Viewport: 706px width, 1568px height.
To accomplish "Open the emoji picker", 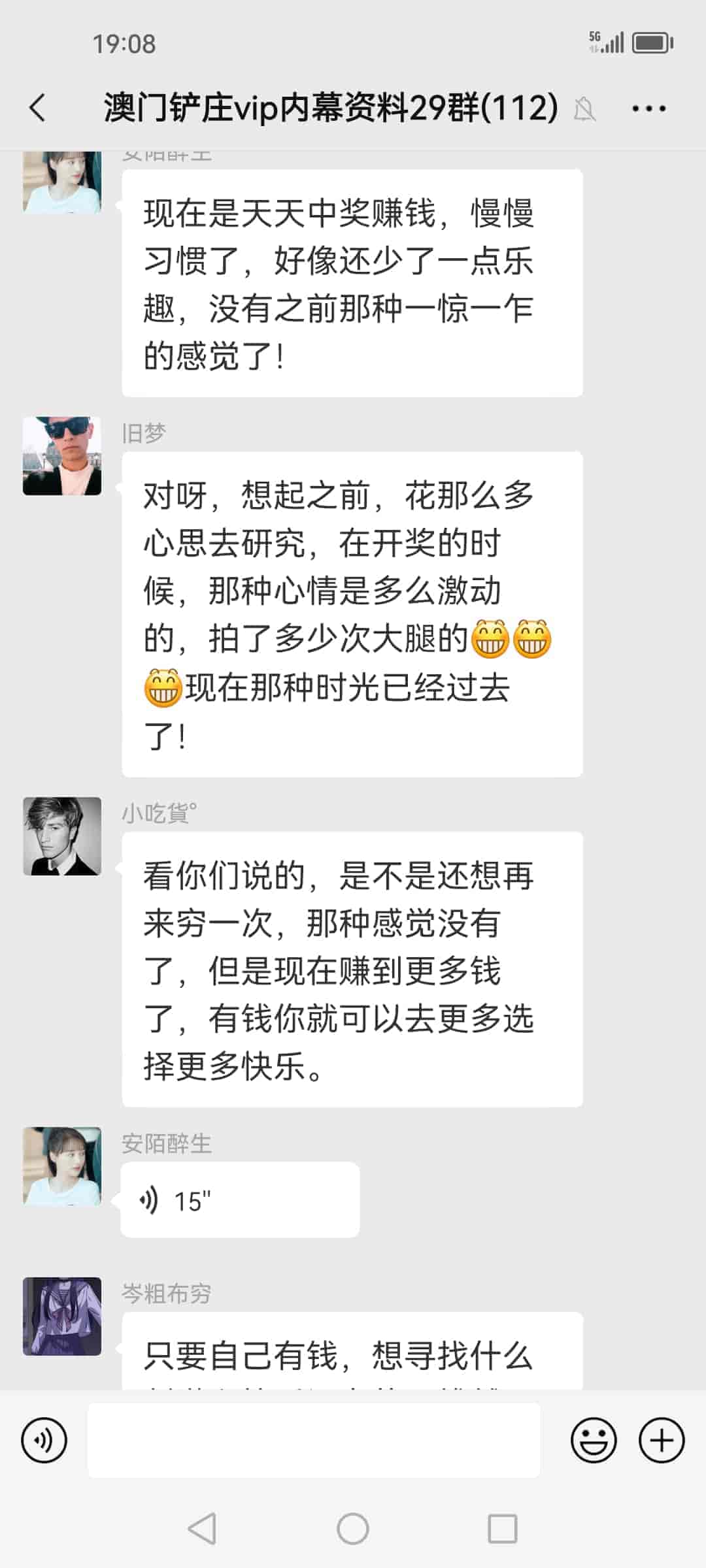I will click(x=594, y=1440).
